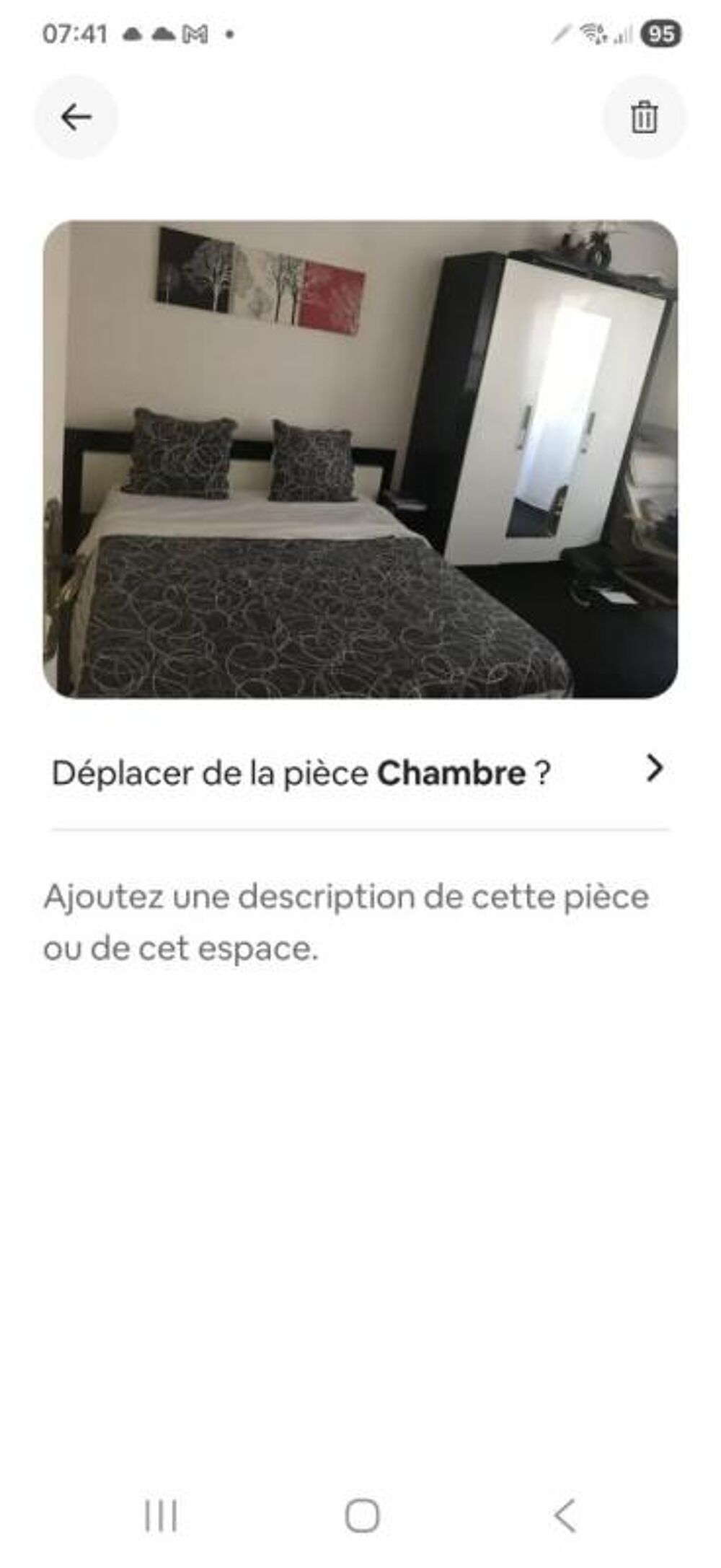Delete this photo with the trash icon
The height and width of the screenshot is (1568, 721).
[x=644, y=117]
